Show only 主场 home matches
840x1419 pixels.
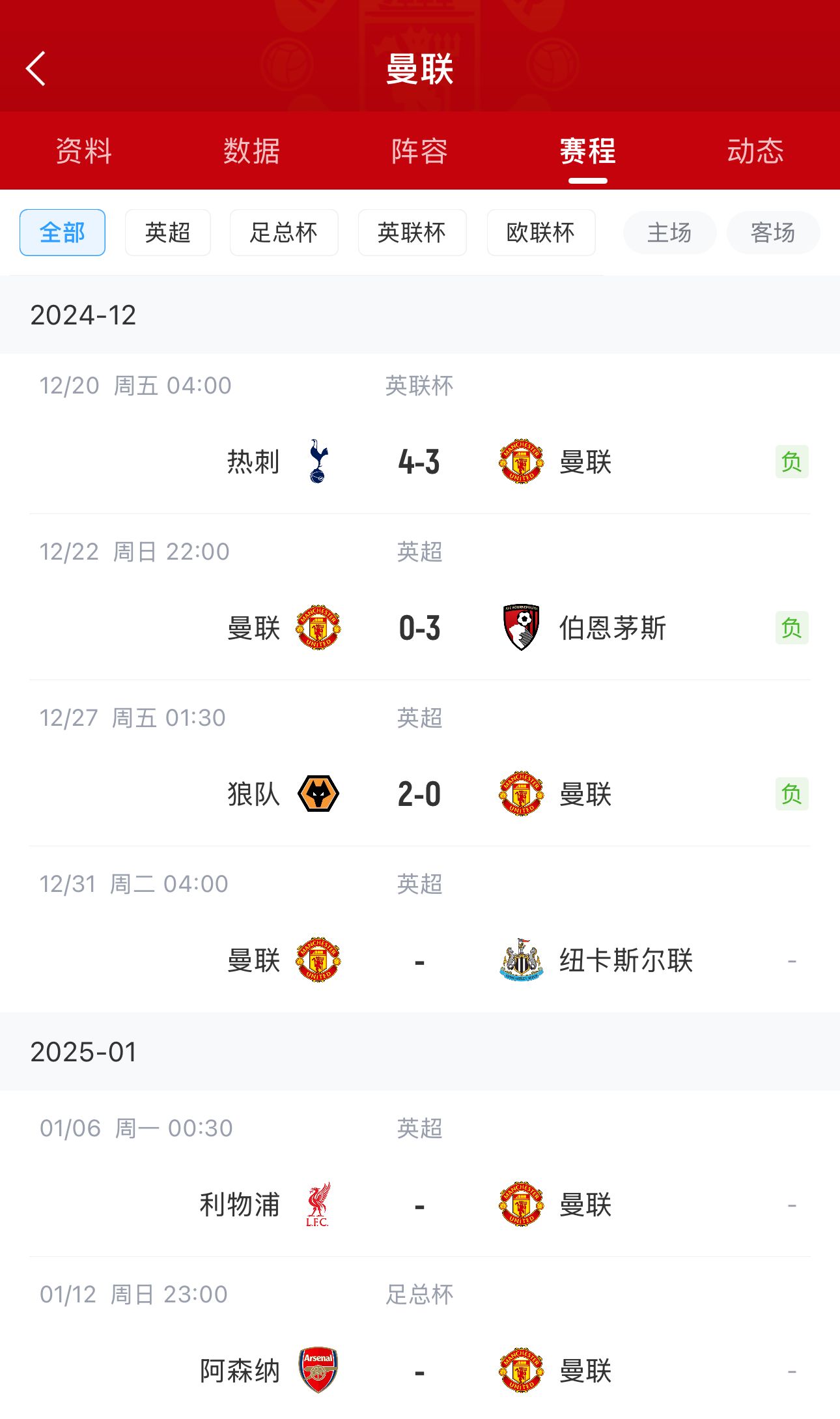(x=669, y=233)
